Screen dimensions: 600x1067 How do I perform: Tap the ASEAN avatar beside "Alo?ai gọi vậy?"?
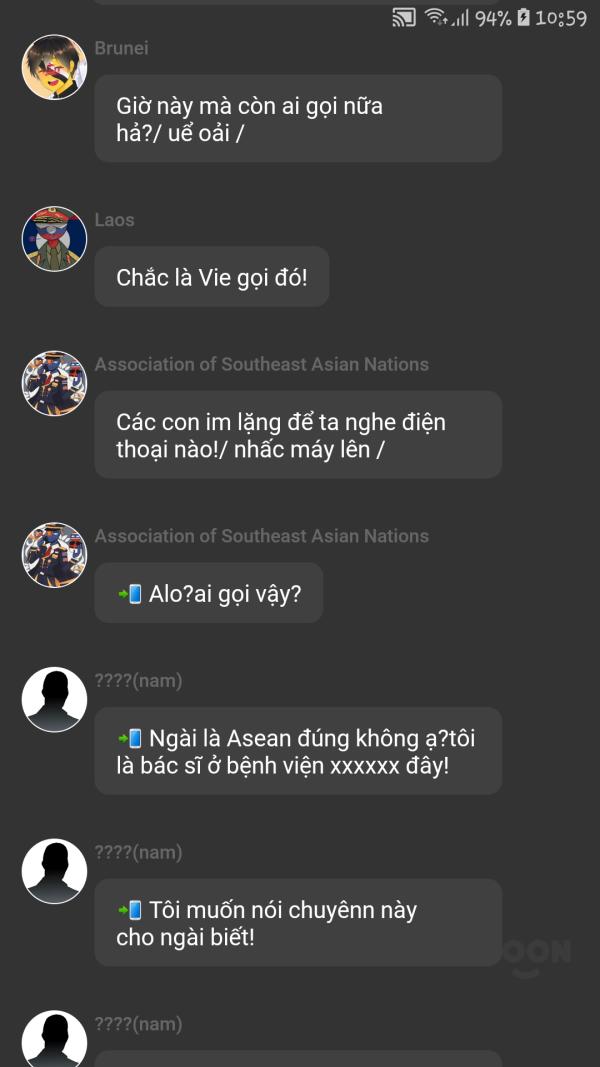coord(54,555)
